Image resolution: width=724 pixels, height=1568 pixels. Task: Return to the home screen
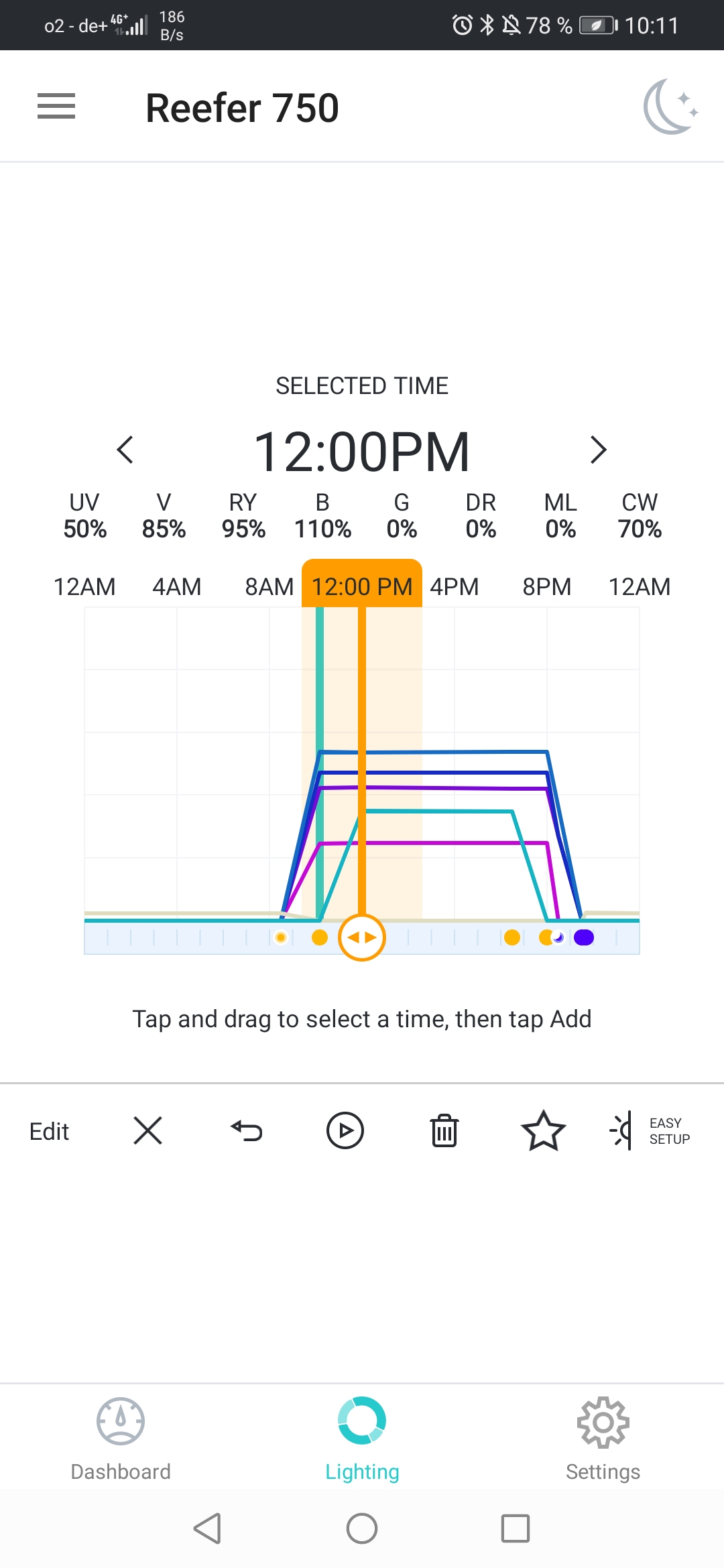(x=362, y=1528)
